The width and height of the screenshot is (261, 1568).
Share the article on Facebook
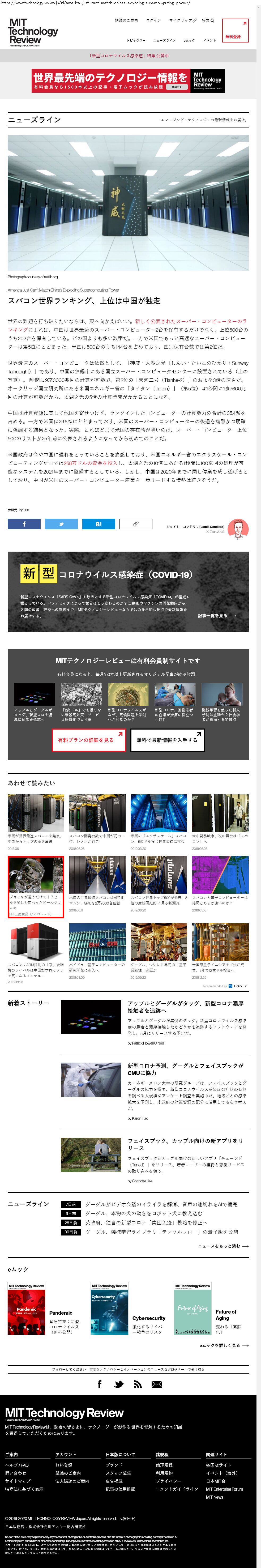click(x=24, y=523)
